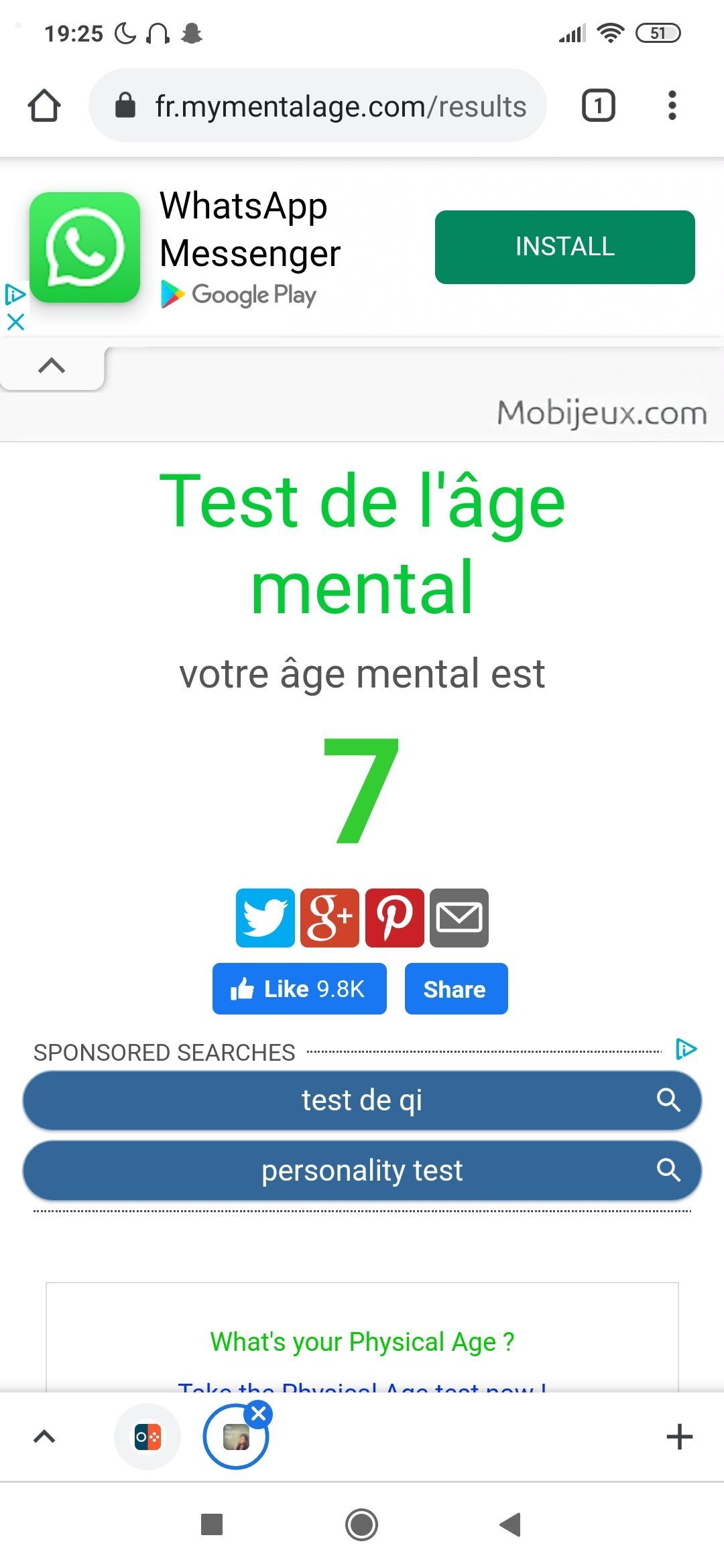The height and width of the screenshot is (1568, 724).
Task: Close the WhatsApp ad banner
Action: [x=15, y=322]
